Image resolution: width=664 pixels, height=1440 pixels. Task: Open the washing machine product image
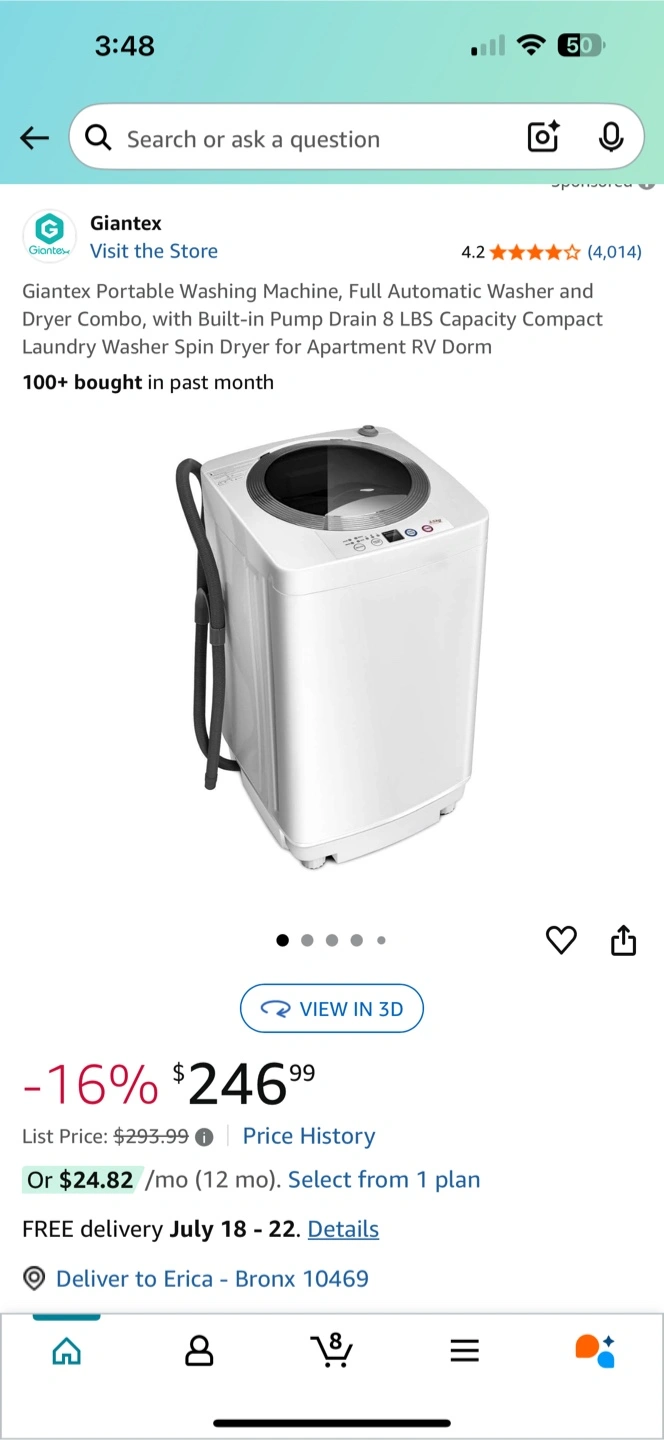(x=334, y=650)
